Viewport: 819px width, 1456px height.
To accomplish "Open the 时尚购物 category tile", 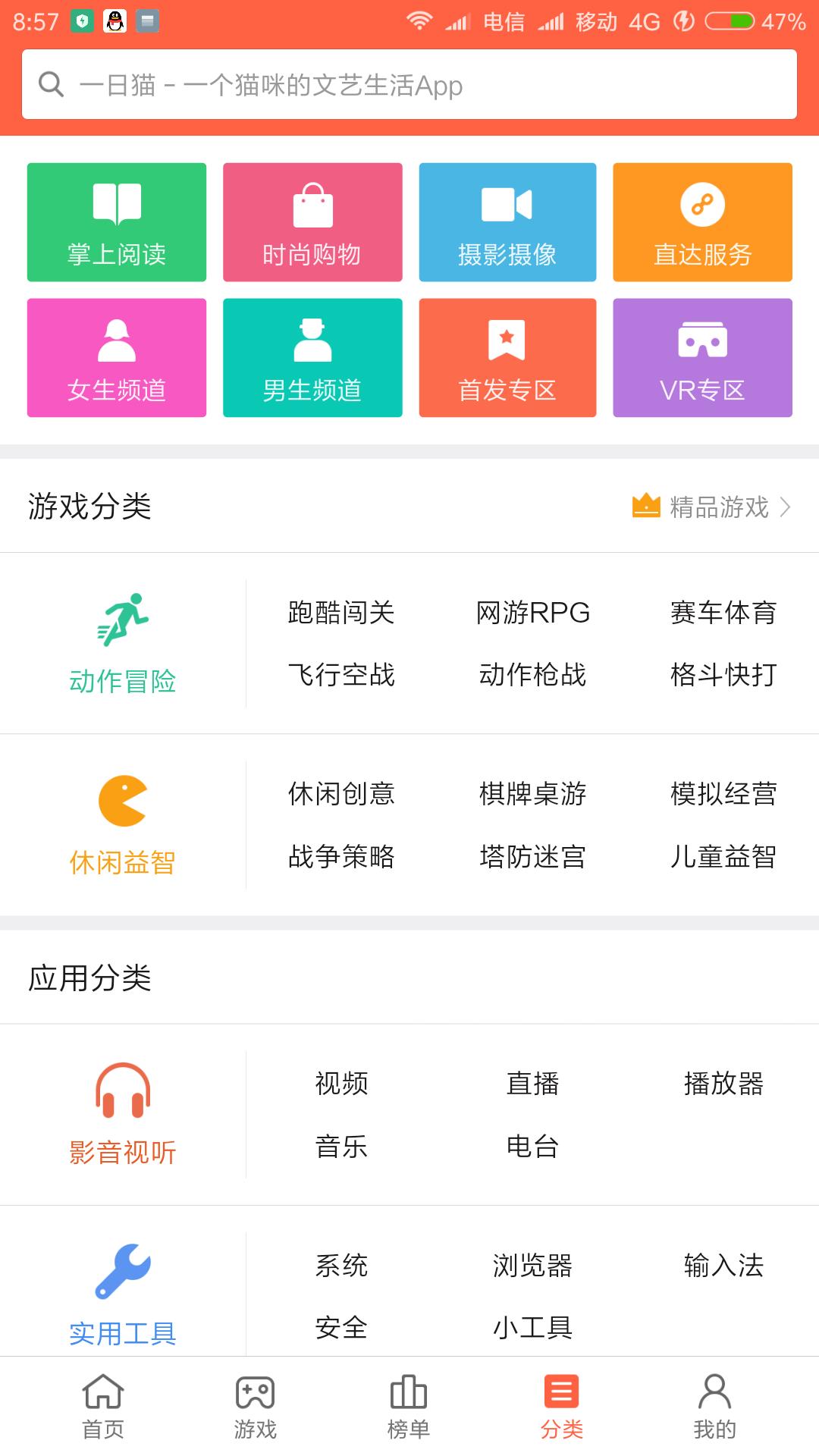I will 312,222.
